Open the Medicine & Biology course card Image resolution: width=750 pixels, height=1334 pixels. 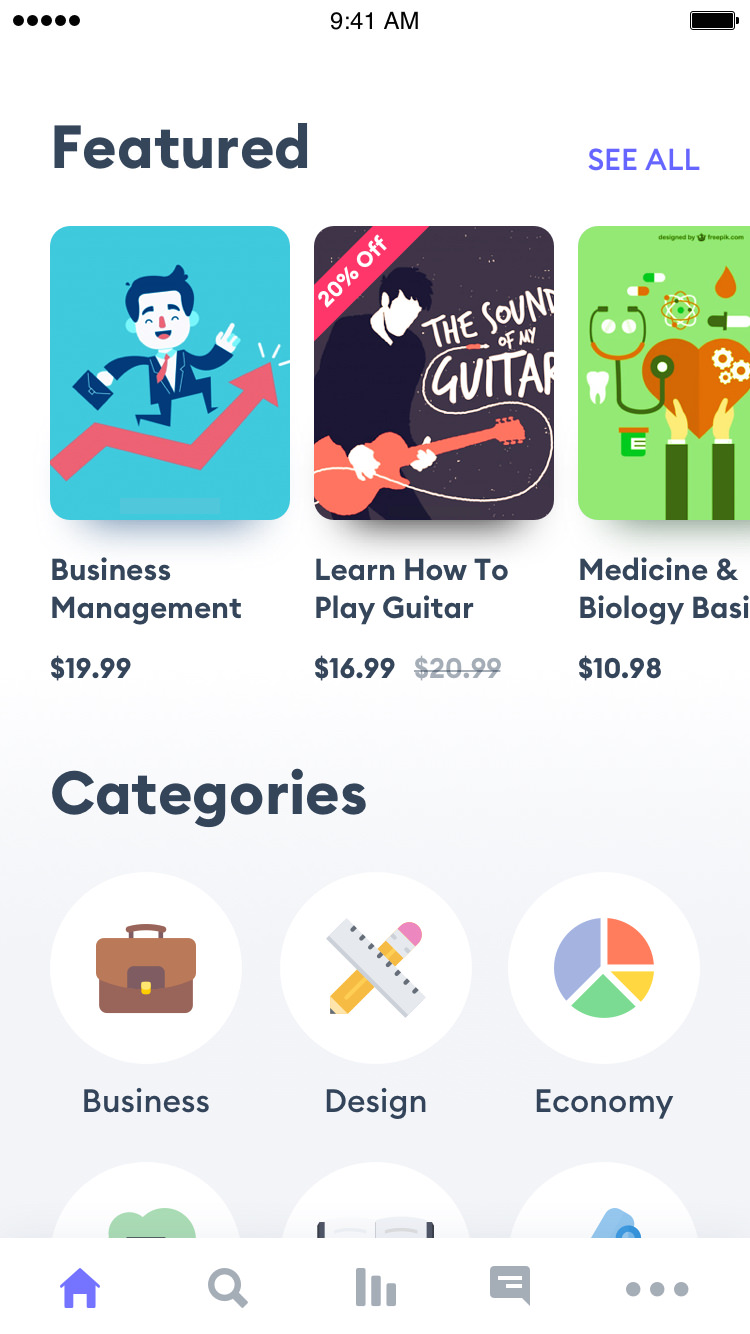(x=664, y=373)
